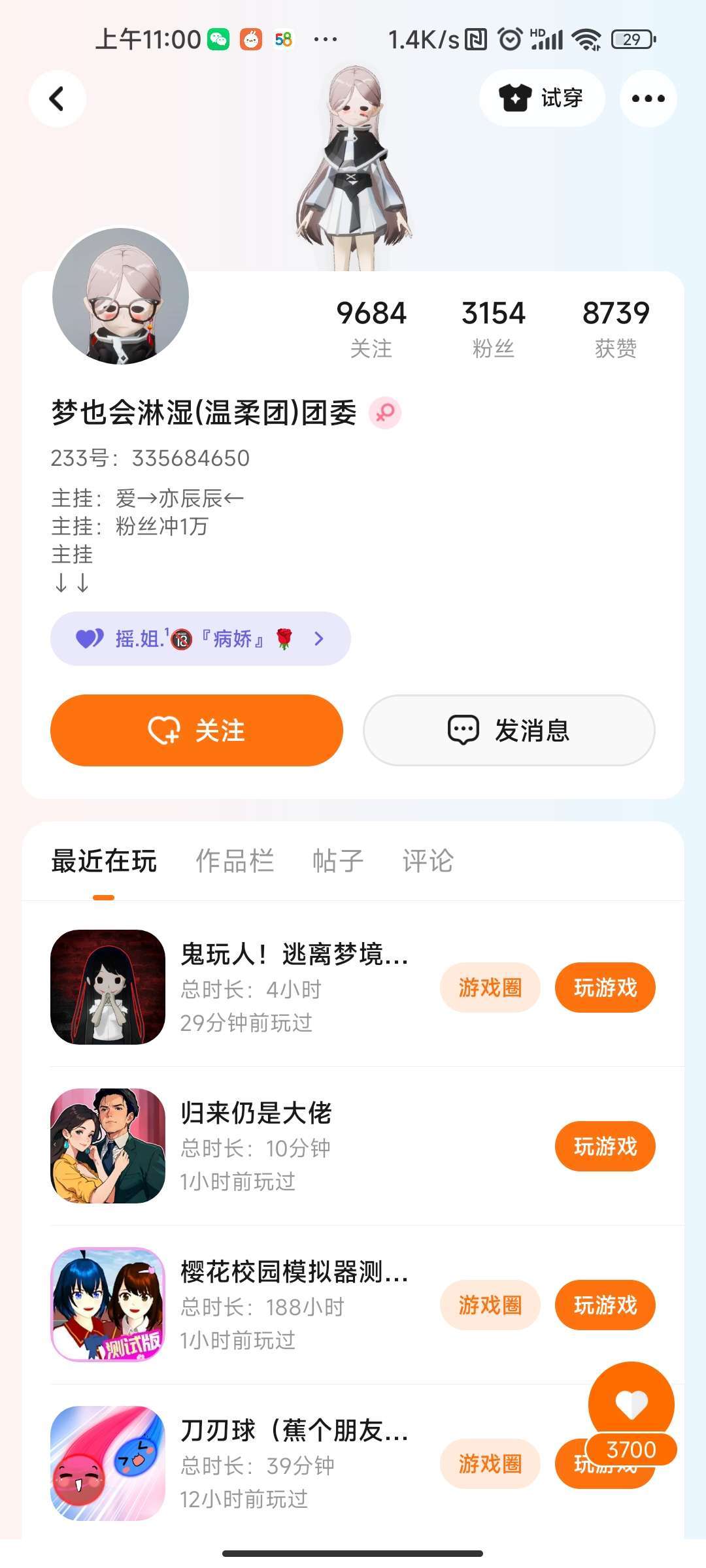
Task: Switch to the 作品栏 tab
Action: [x=235, y=860]
